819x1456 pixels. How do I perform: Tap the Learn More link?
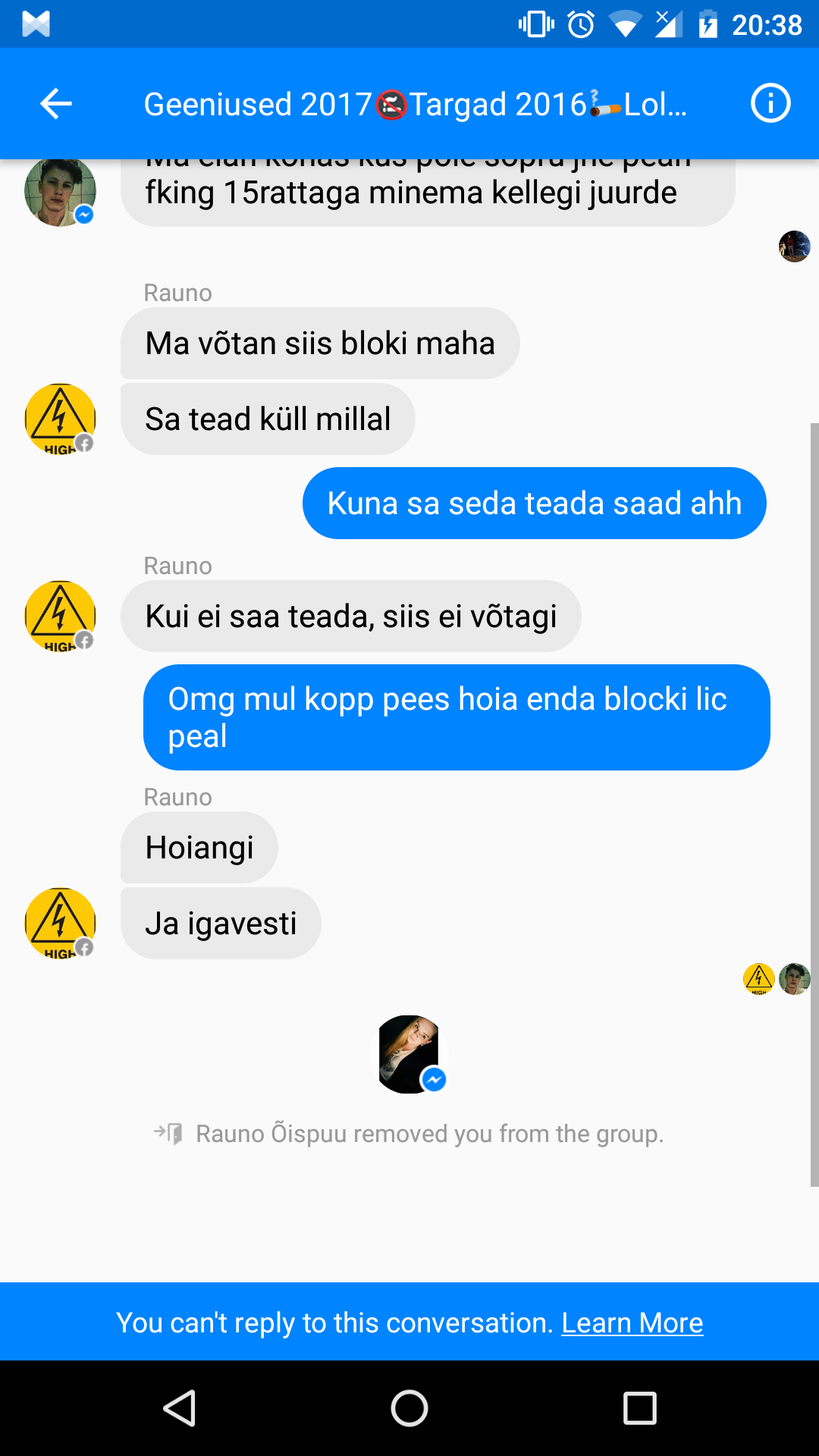click(632, 1323)
